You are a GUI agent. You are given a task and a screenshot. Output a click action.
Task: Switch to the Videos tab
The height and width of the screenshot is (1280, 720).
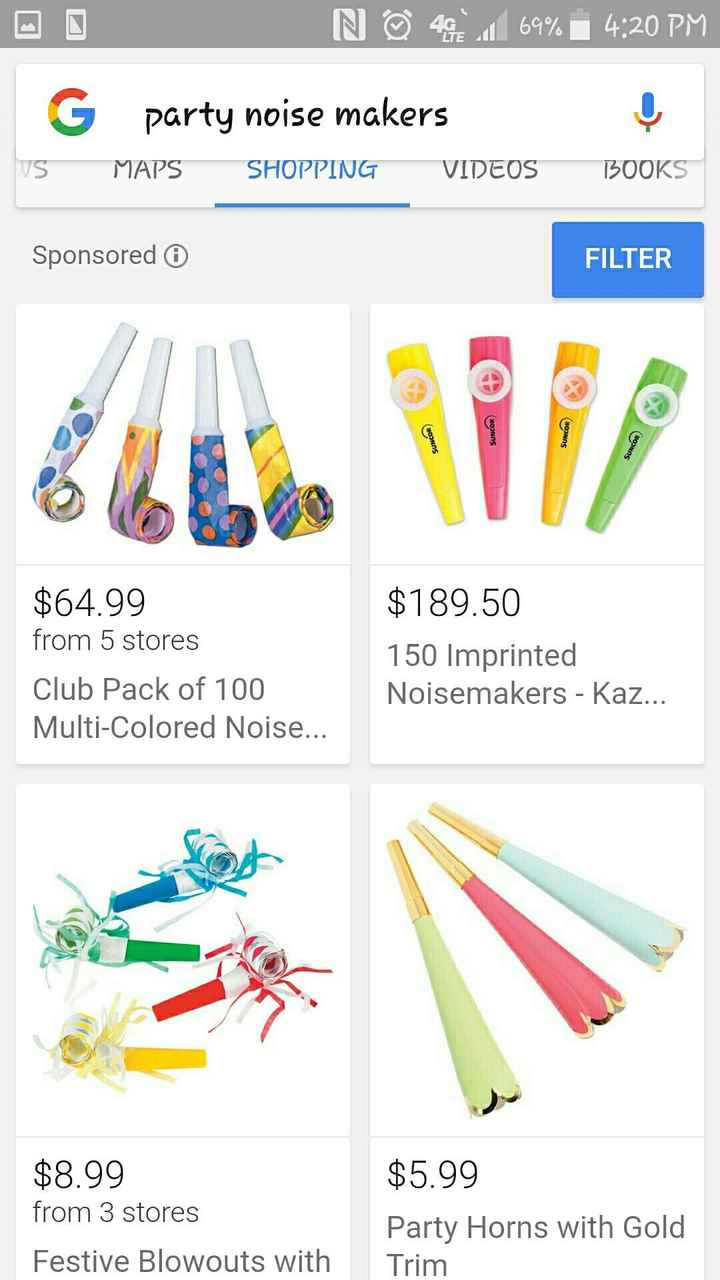click(x=490, y=170)
